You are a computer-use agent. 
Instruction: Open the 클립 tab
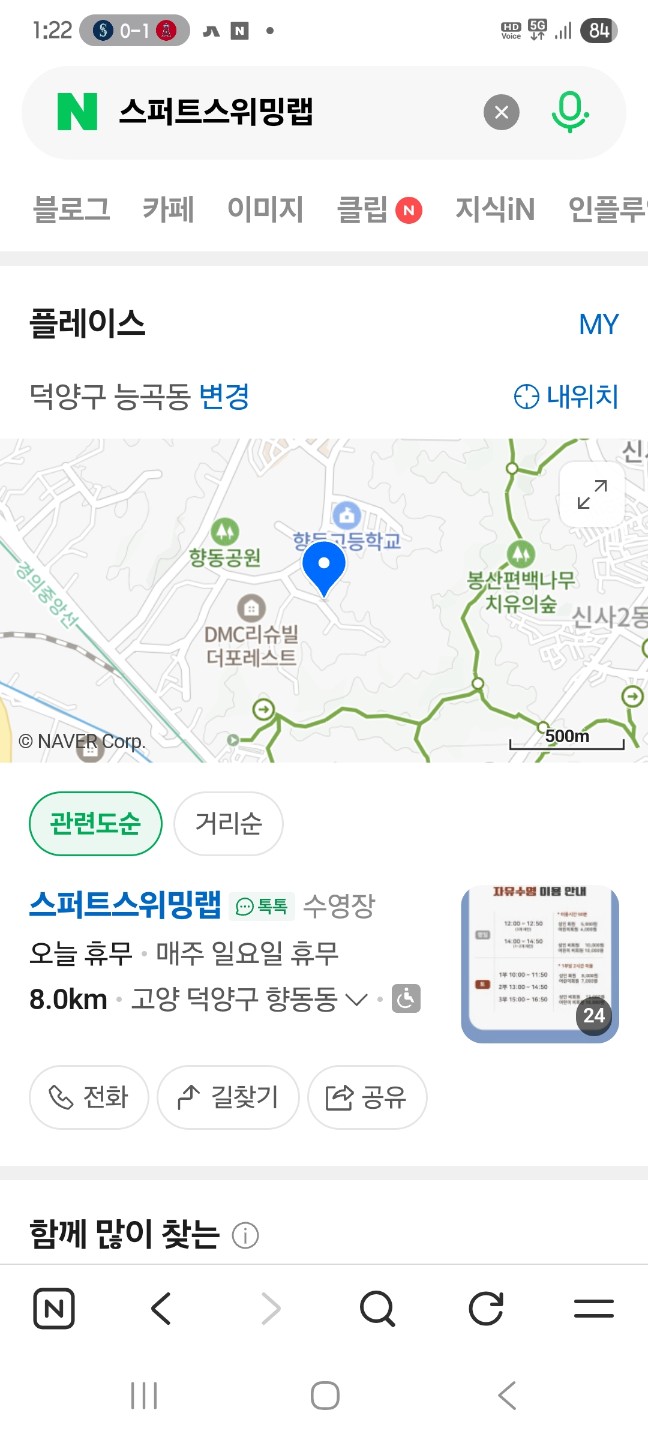click(379, 209)
